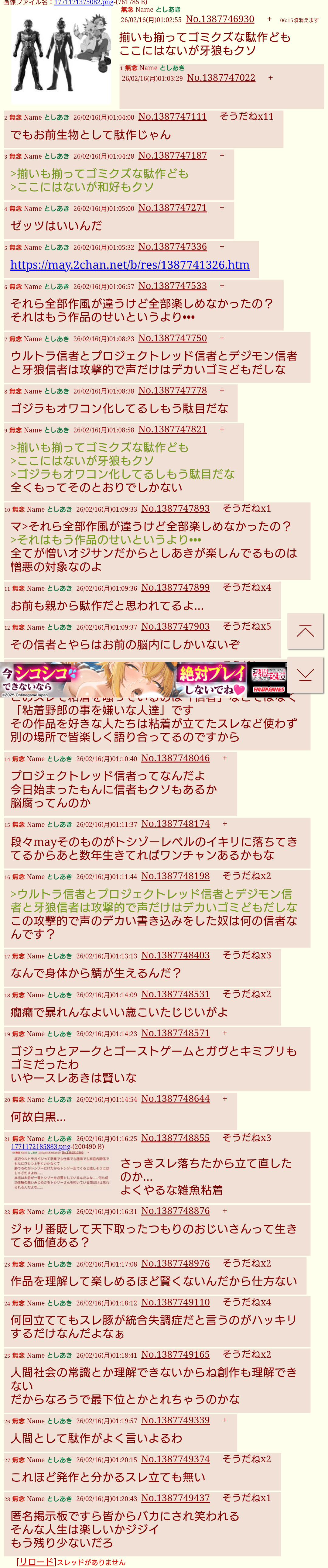Tap post number No.1387747533
This screenshot has width=328, height=1568.
tap(172, 285)
